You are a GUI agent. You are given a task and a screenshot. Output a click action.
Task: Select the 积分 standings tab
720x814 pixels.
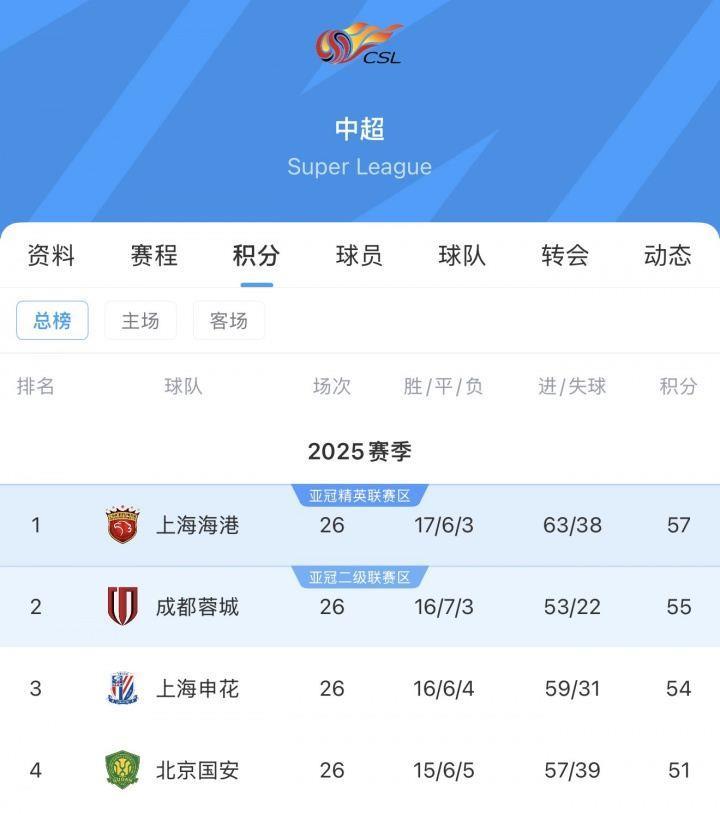point(256,256)
